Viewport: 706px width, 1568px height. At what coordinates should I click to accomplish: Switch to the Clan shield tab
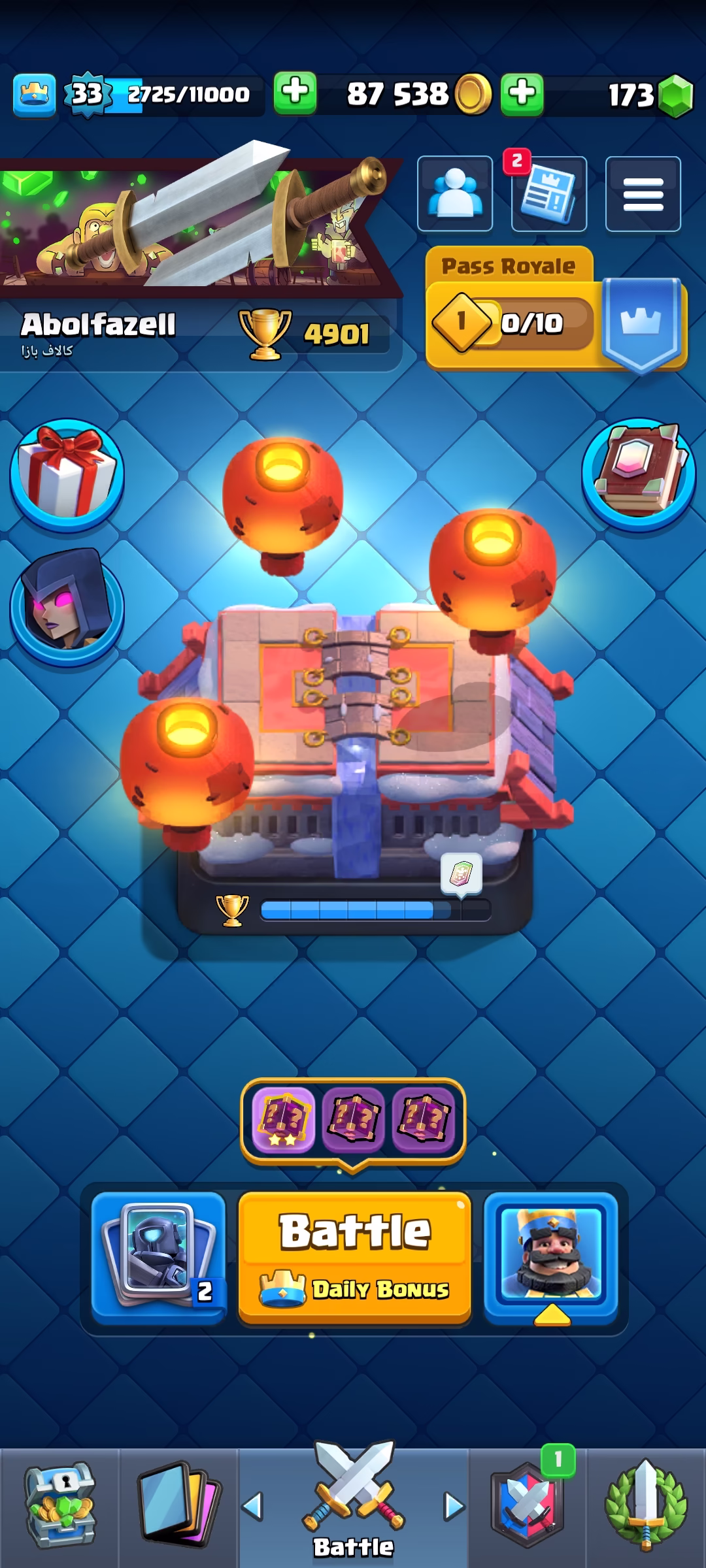[x=527, y=1507]
